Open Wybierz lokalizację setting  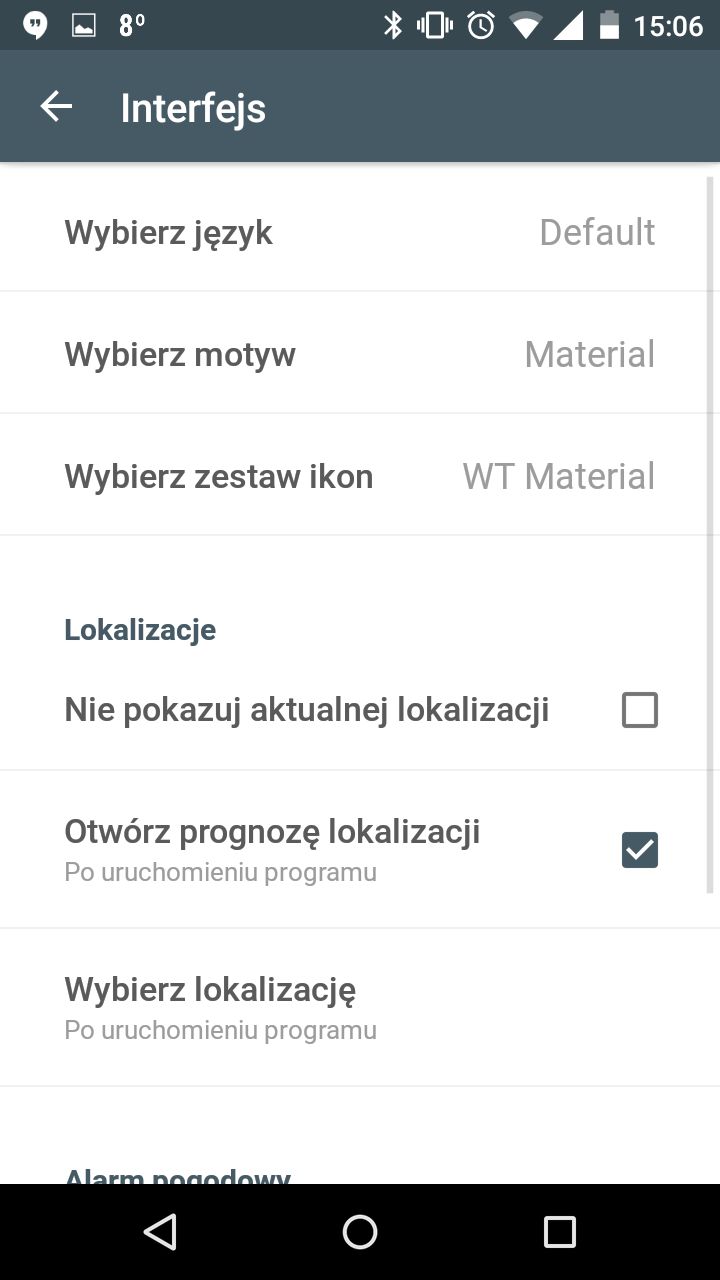(x=360, y=1007)
